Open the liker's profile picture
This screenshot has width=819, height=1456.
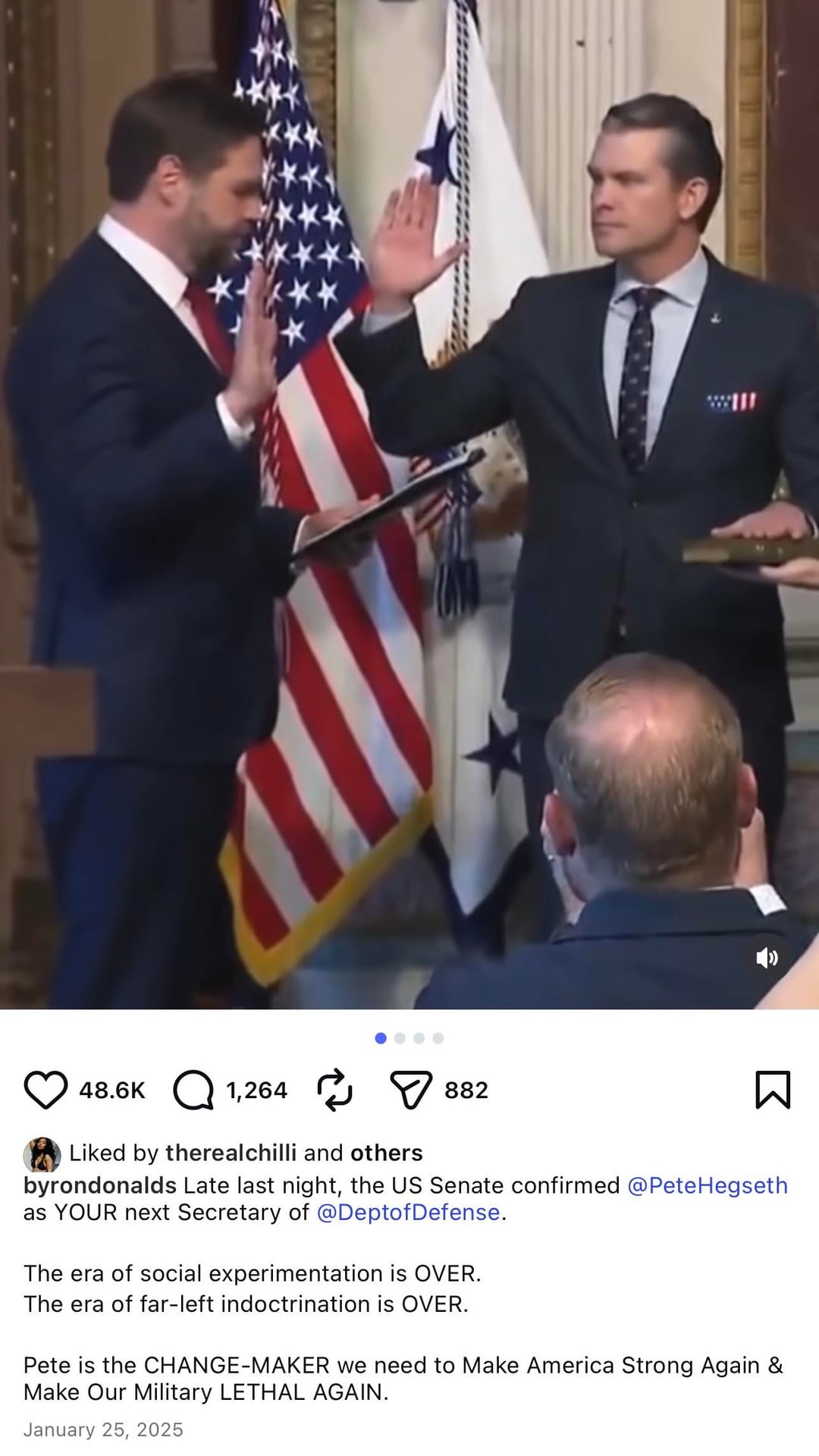click(x=42, y=1155)
